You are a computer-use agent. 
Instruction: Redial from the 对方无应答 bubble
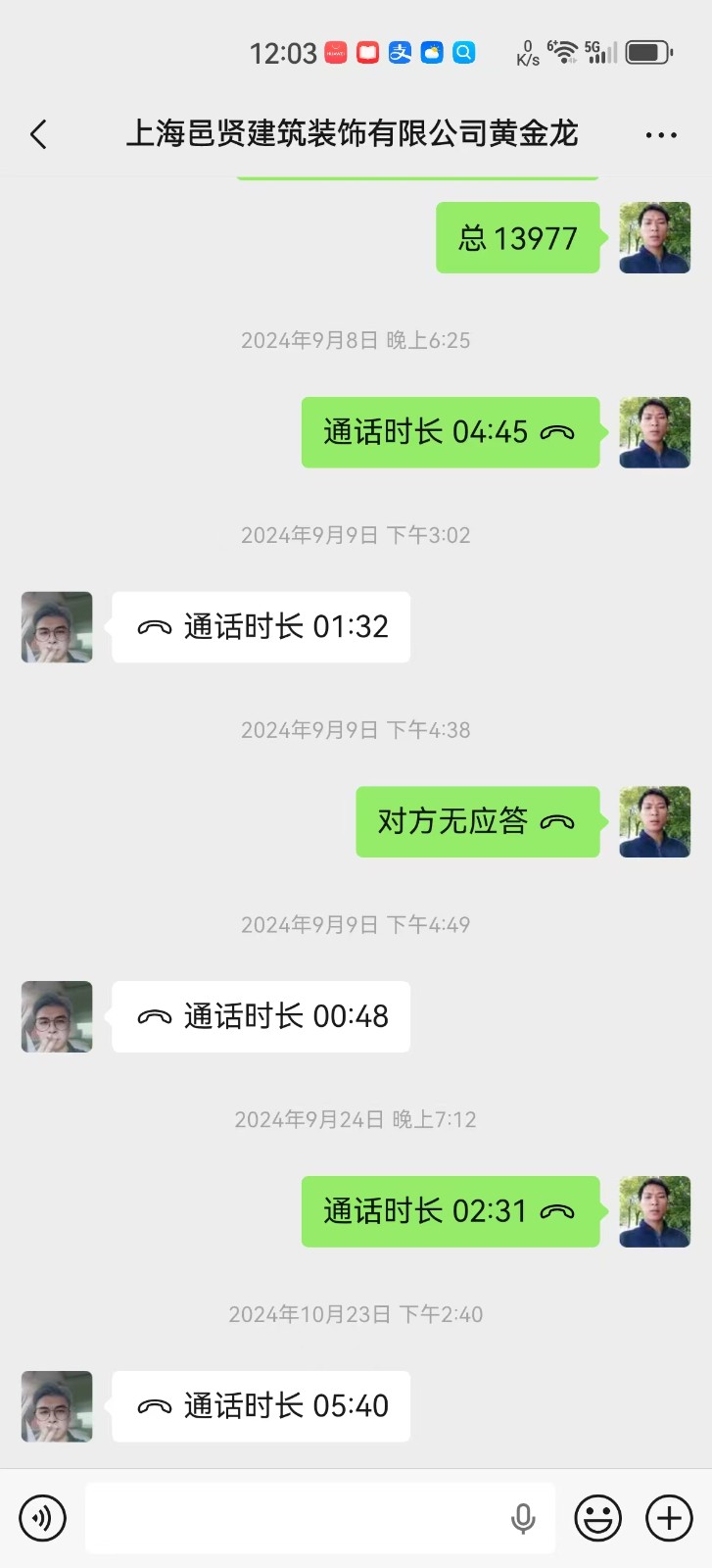(x=477, y=821)
